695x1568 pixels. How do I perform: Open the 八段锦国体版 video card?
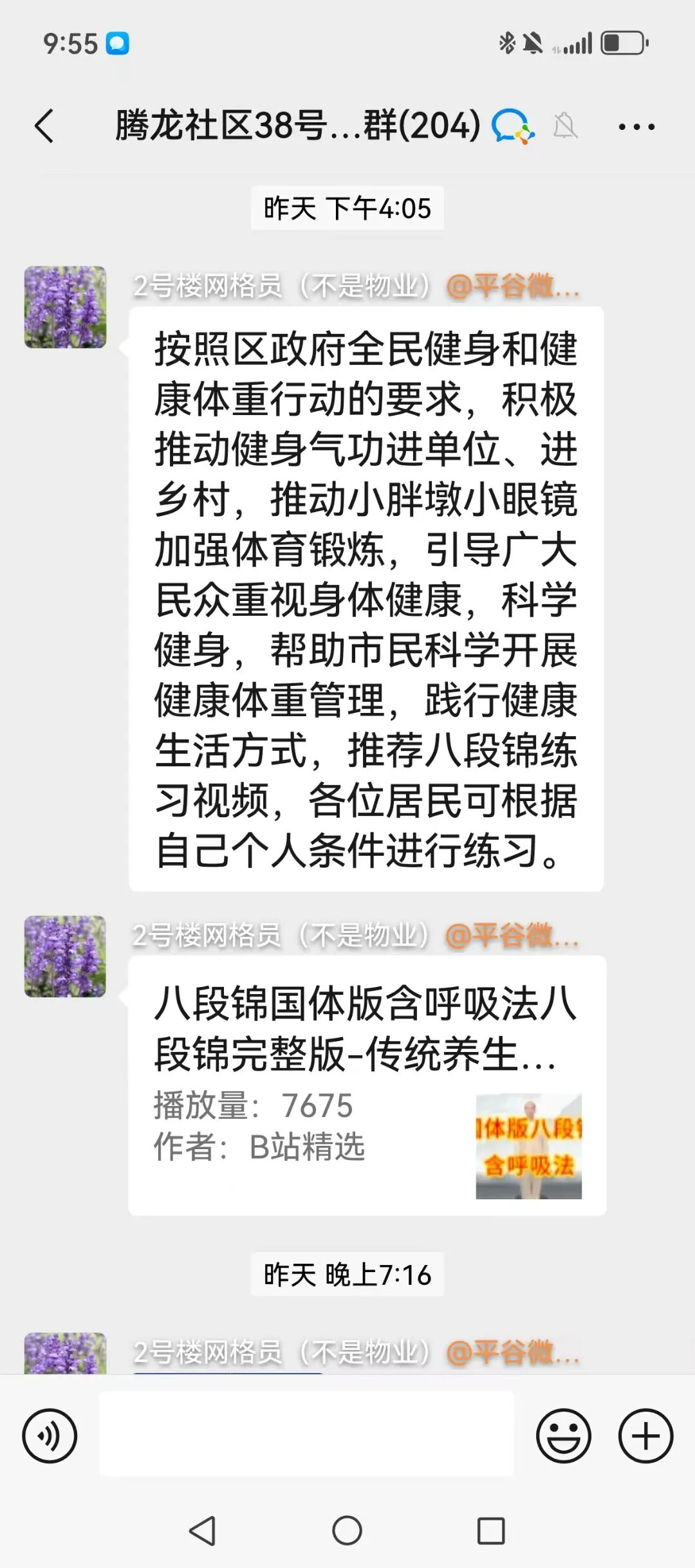click(367, 1085)
